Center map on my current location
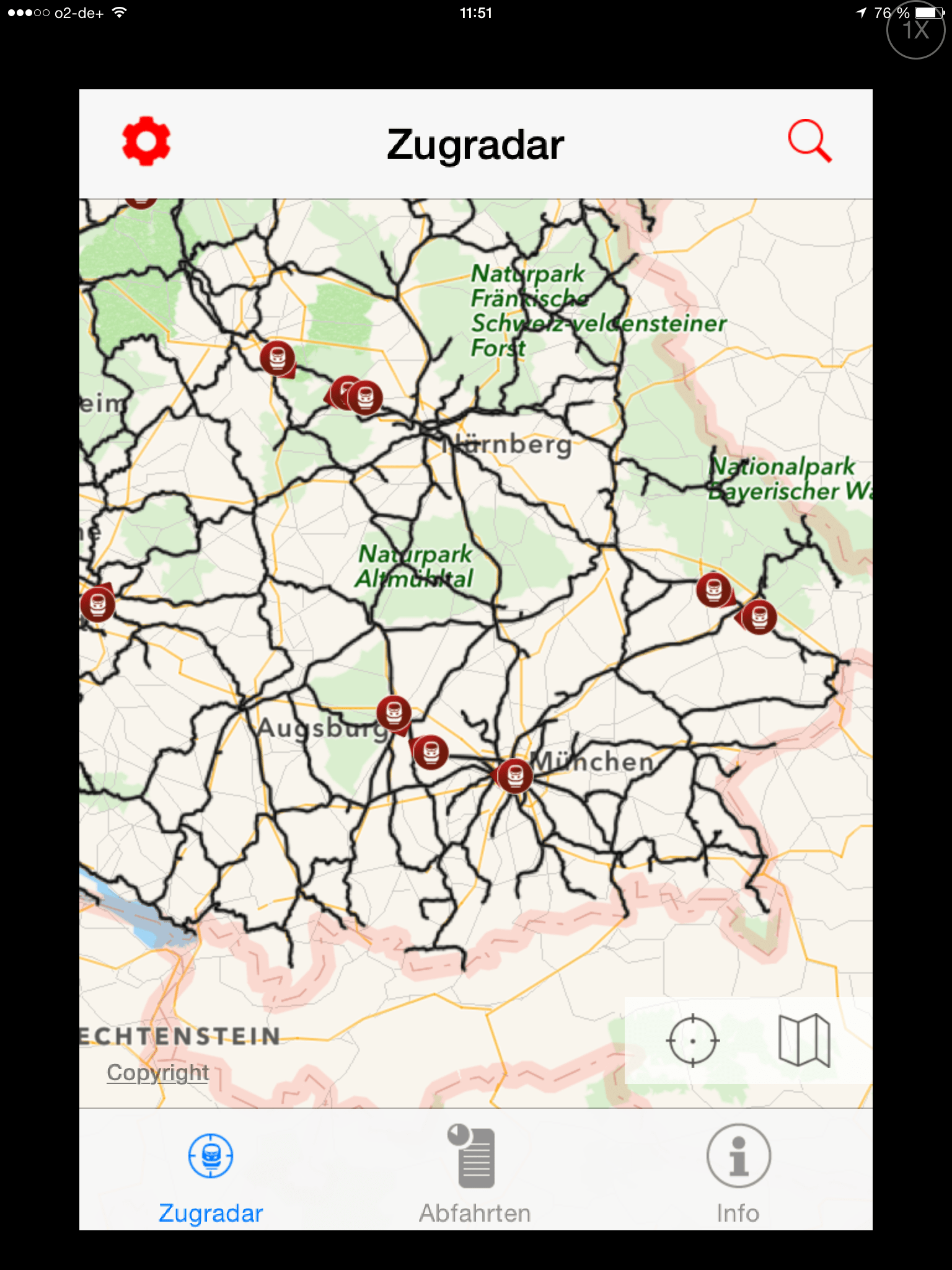 (692, 1041)
